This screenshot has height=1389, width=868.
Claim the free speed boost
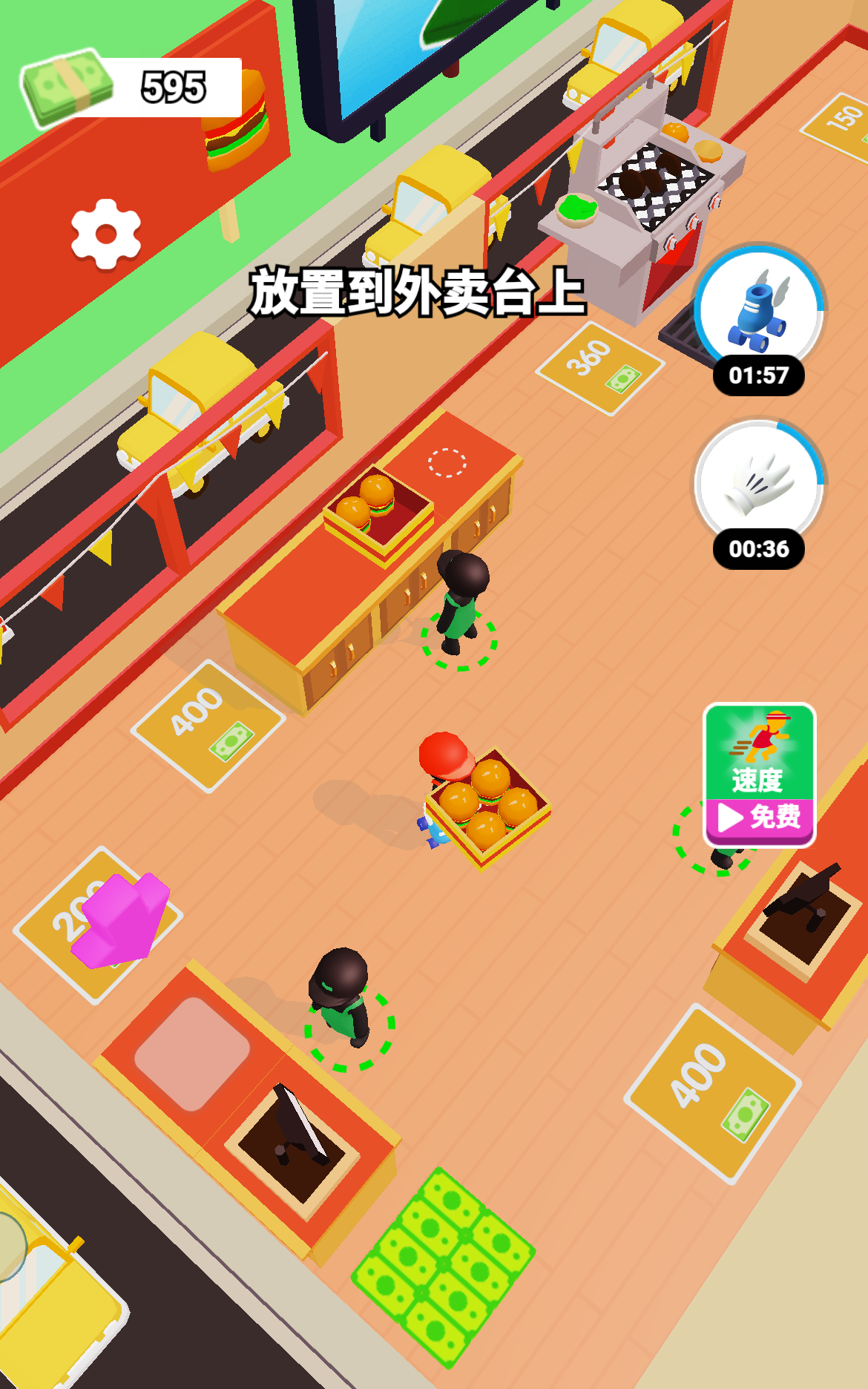pyautogui.click(x=758, y=775)
